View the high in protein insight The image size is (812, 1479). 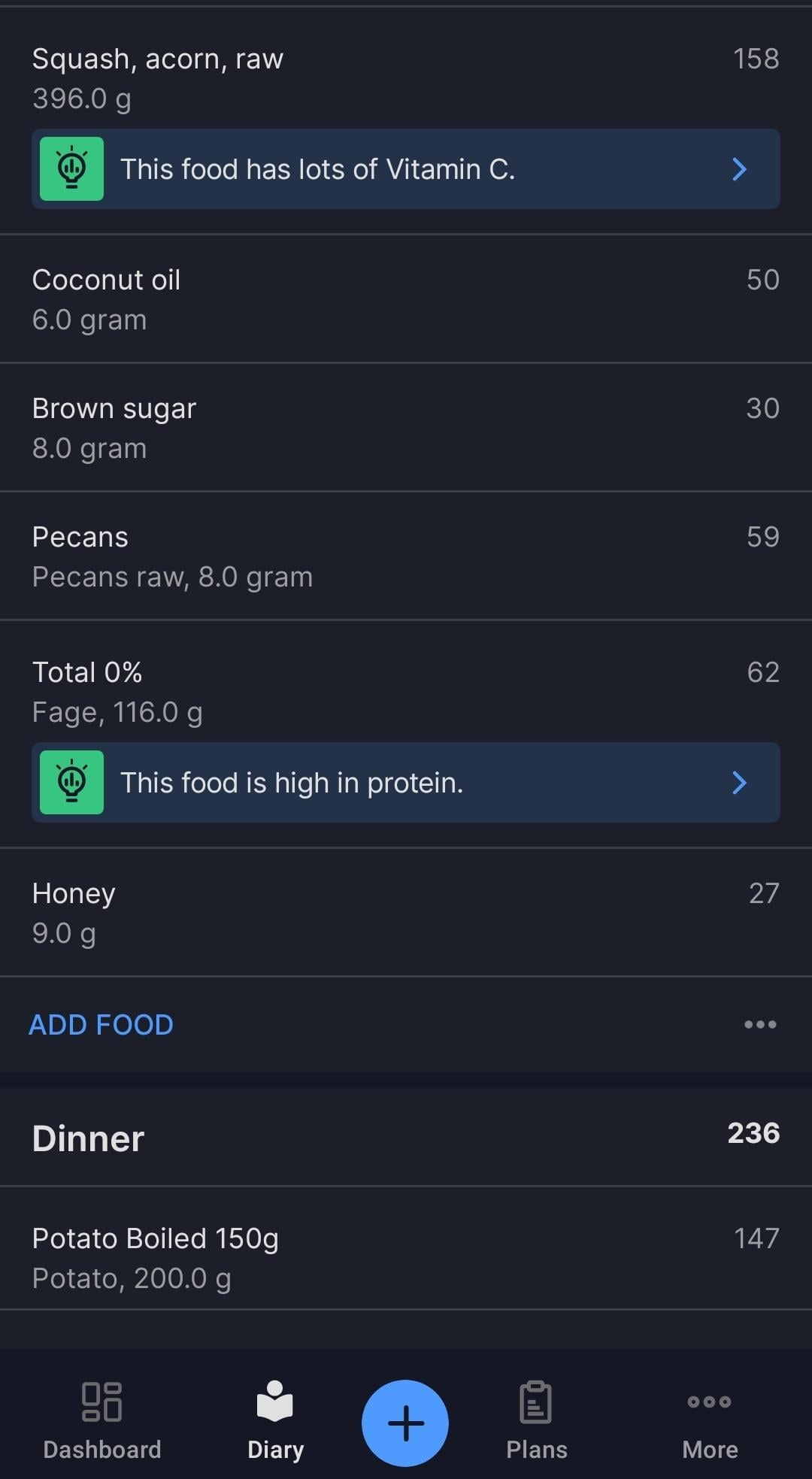click(x=406, y=782)
